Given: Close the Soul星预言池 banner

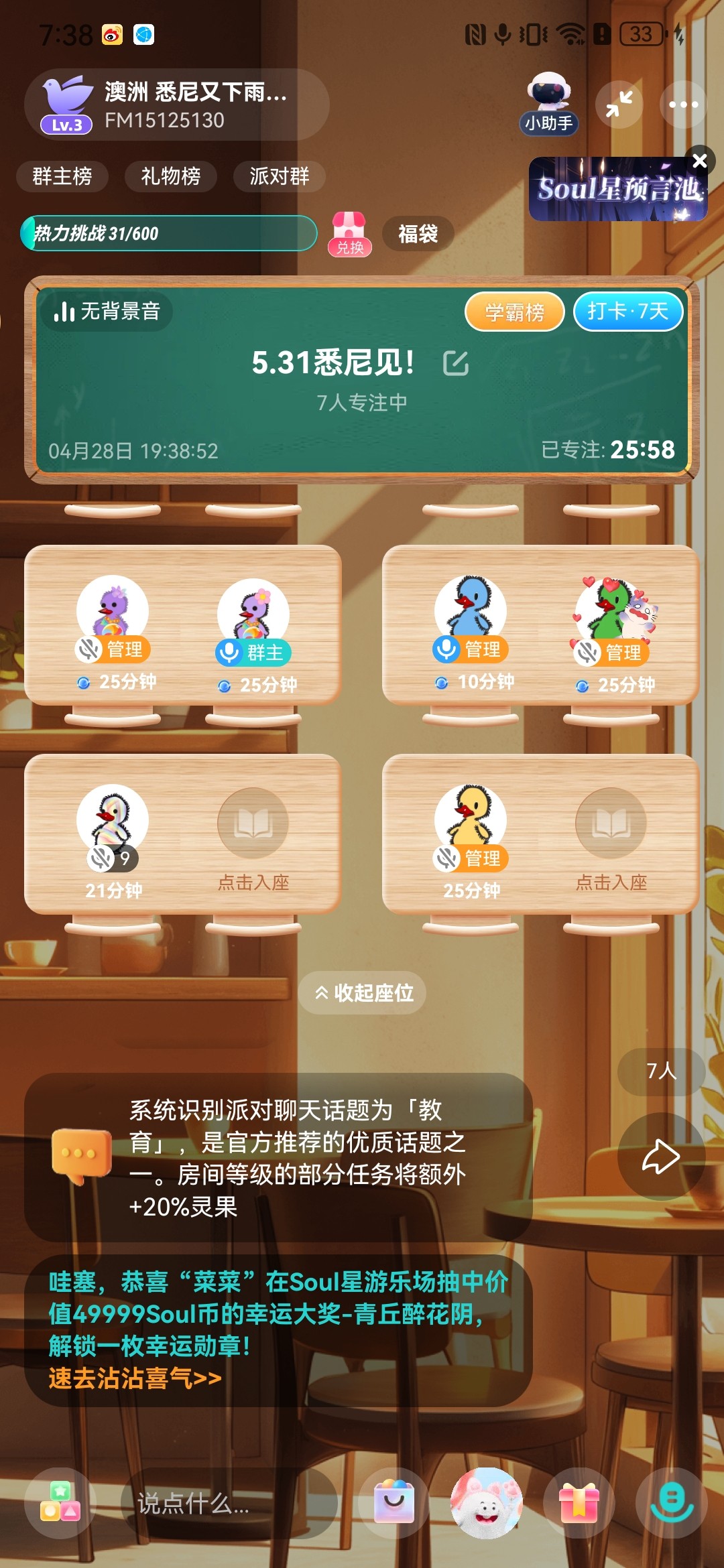Looking at the screenshot, I should (700, 161).
